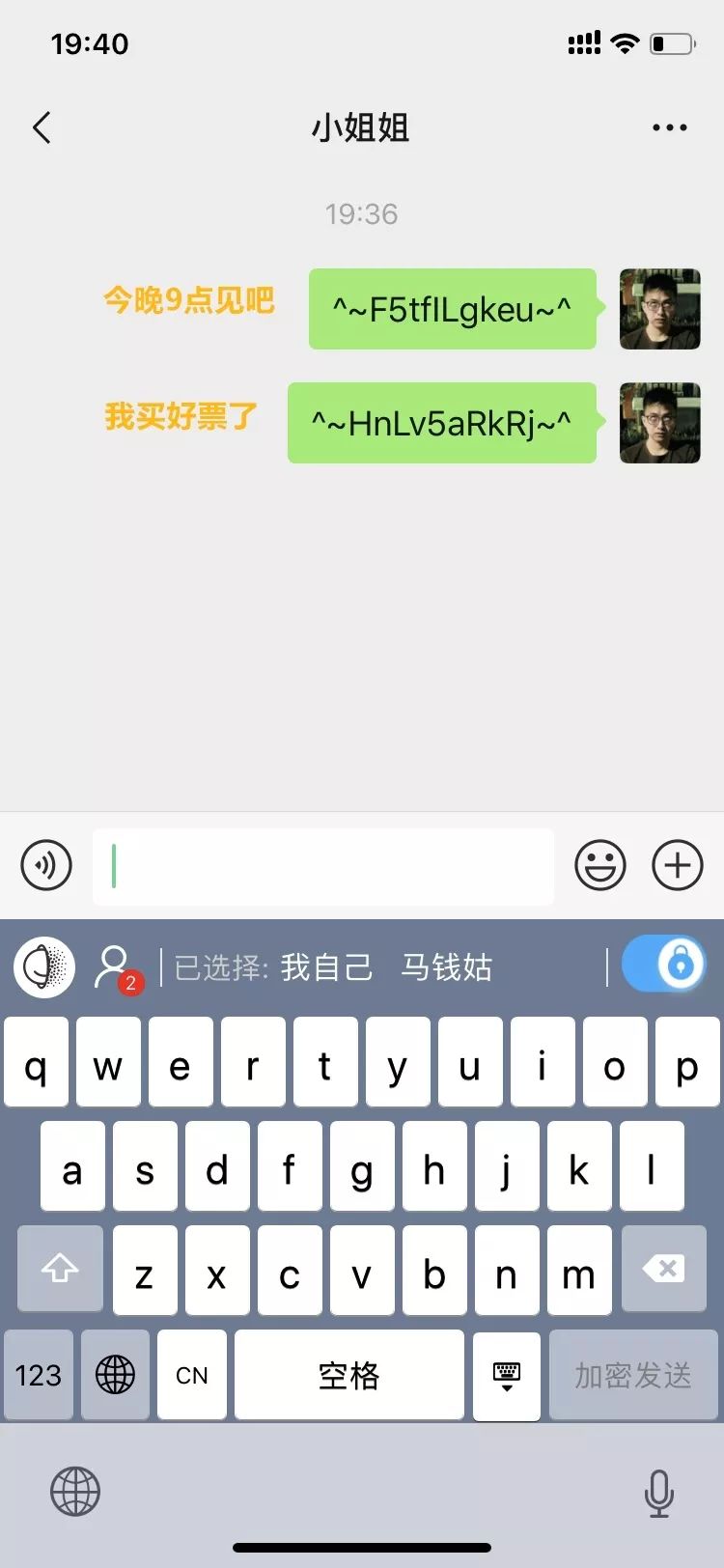This screenshot has width=724, height=1568.
Task: Tap the message bubble ^~HnLv5aRkRj~^
Action: point(441,423)
